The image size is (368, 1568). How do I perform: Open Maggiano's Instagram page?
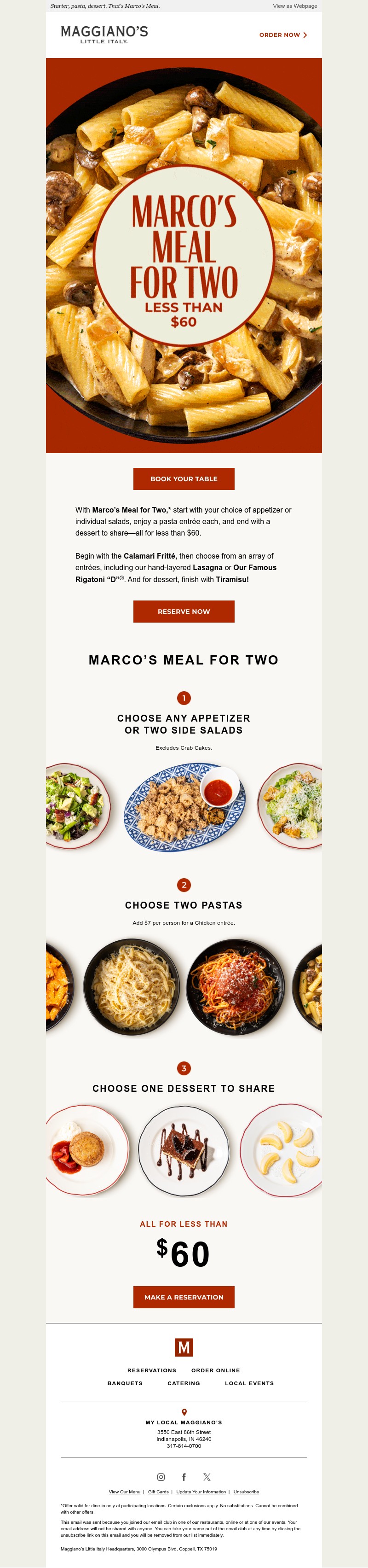click(161, 1477)
